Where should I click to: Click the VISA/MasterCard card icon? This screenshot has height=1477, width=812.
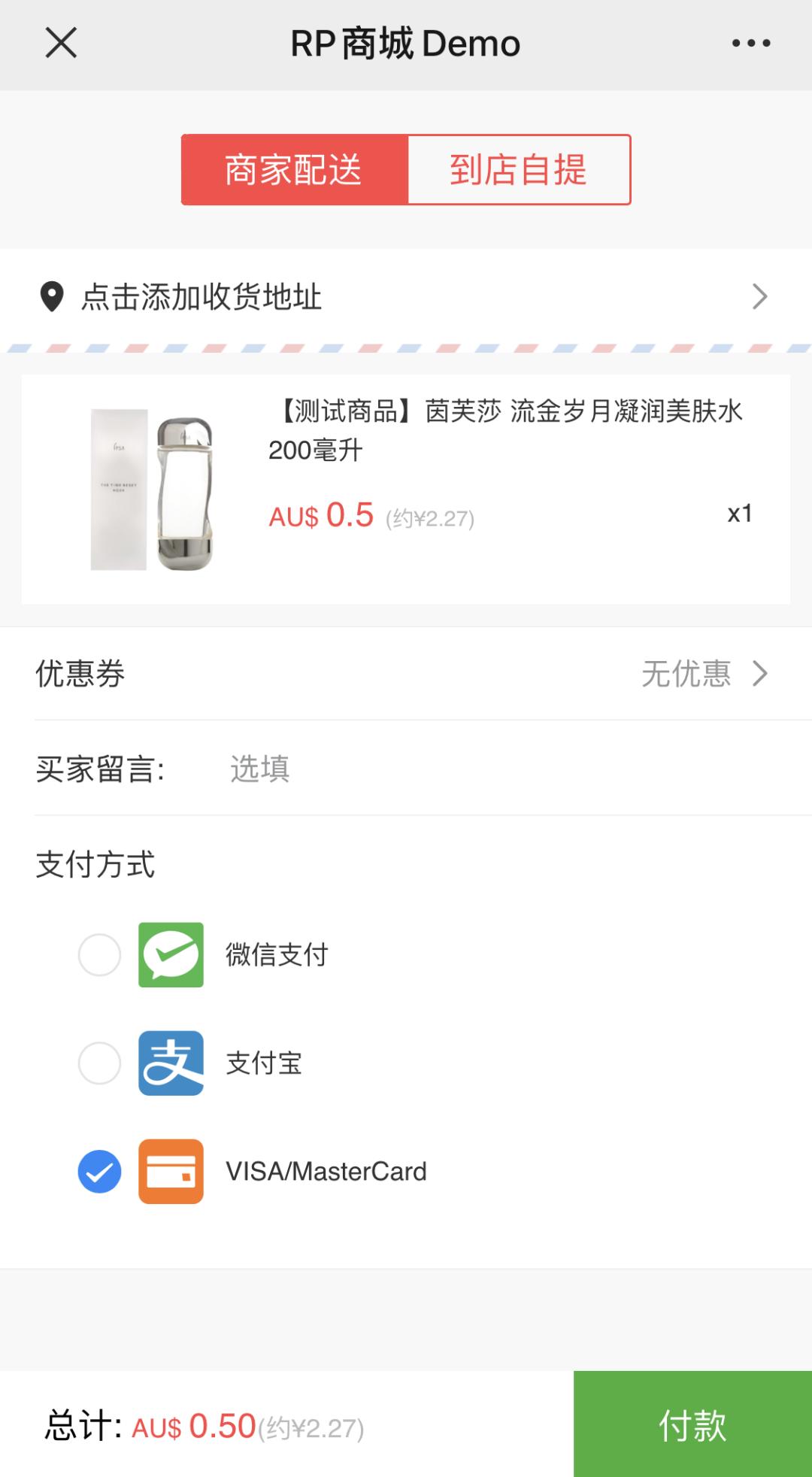tap(171, 1172)
